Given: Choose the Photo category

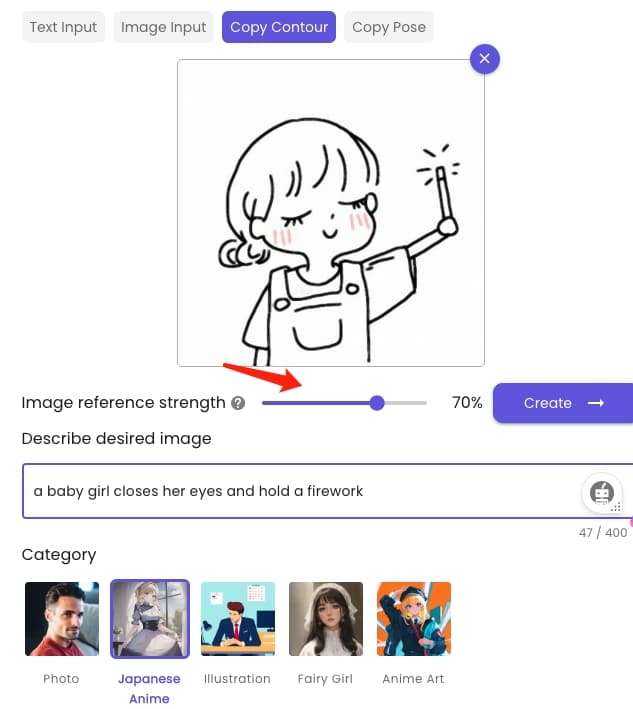Looking at the screenshot, I should 61,620.
